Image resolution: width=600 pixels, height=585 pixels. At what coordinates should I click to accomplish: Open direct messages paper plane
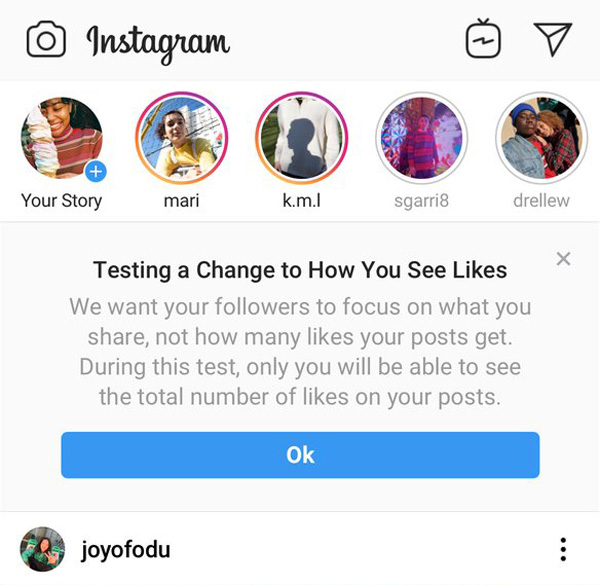click(x=552, y=39)
